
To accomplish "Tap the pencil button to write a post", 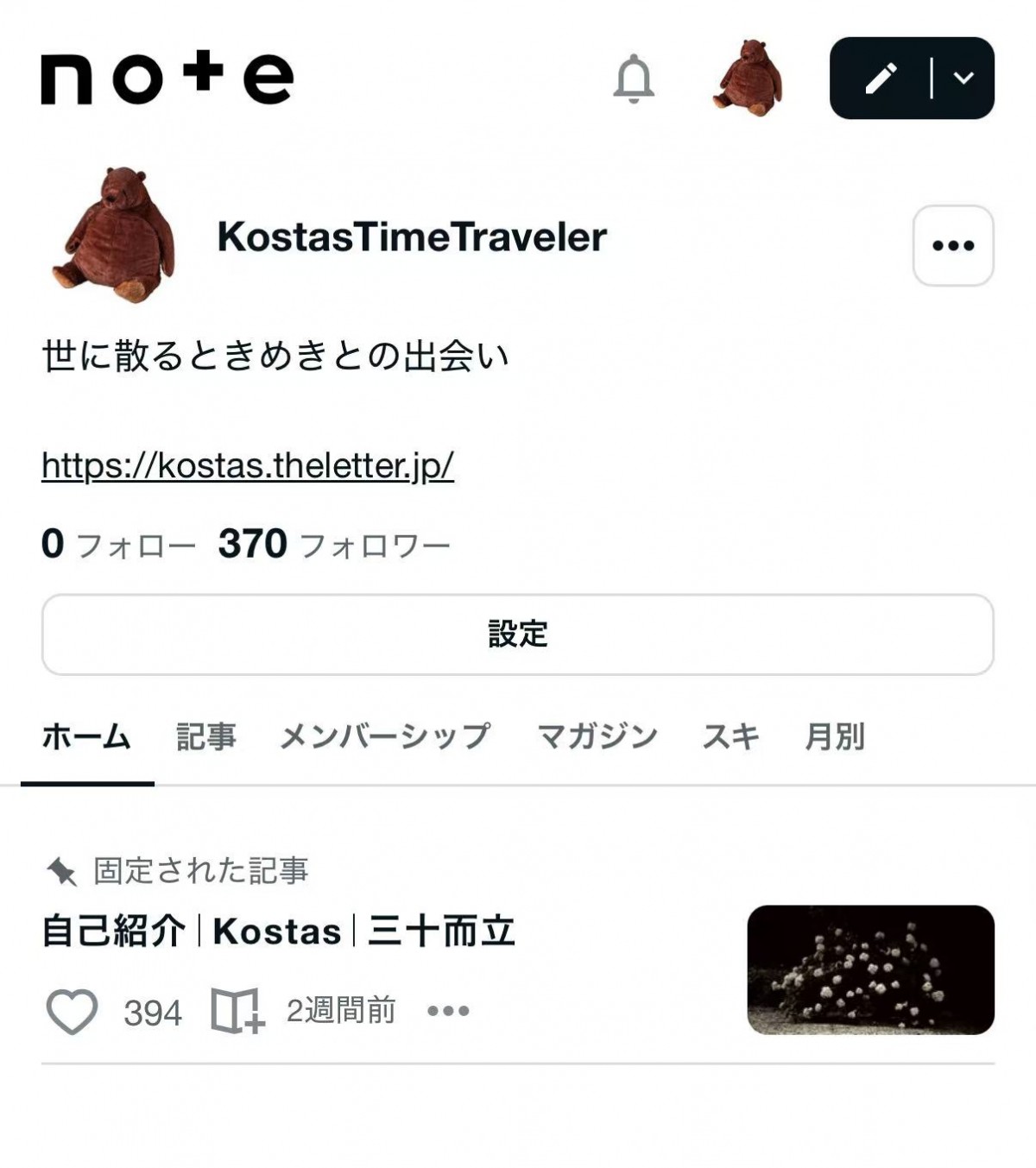I will click(881, 79).
